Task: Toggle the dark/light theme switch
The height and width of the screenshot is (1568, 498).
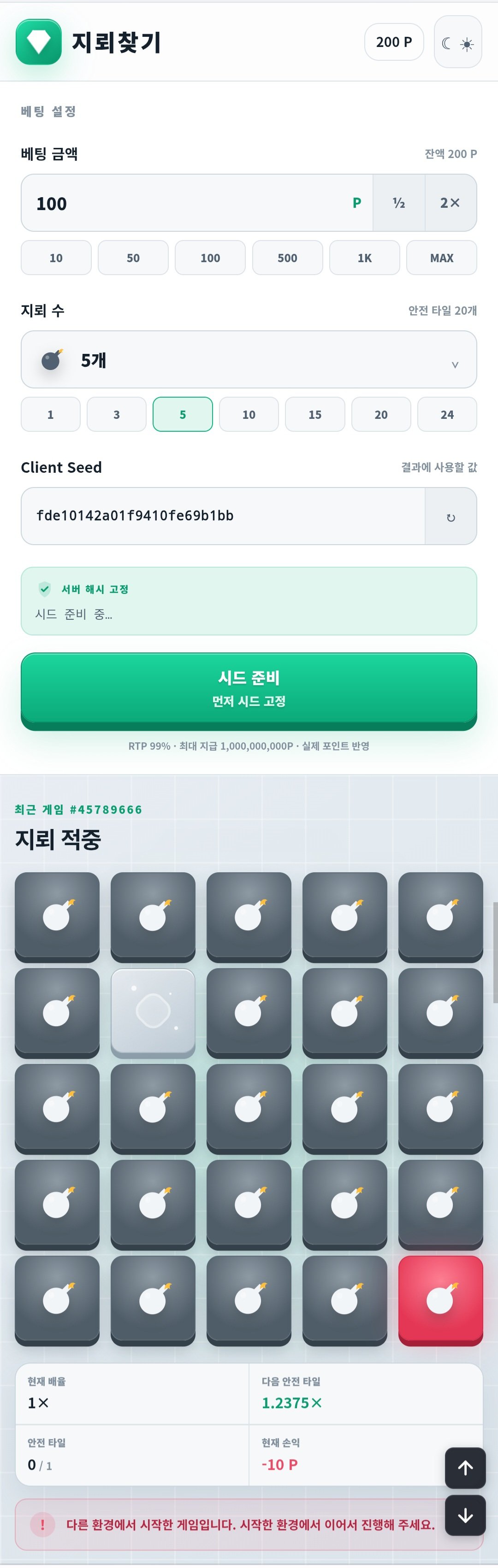Action: 458,42
